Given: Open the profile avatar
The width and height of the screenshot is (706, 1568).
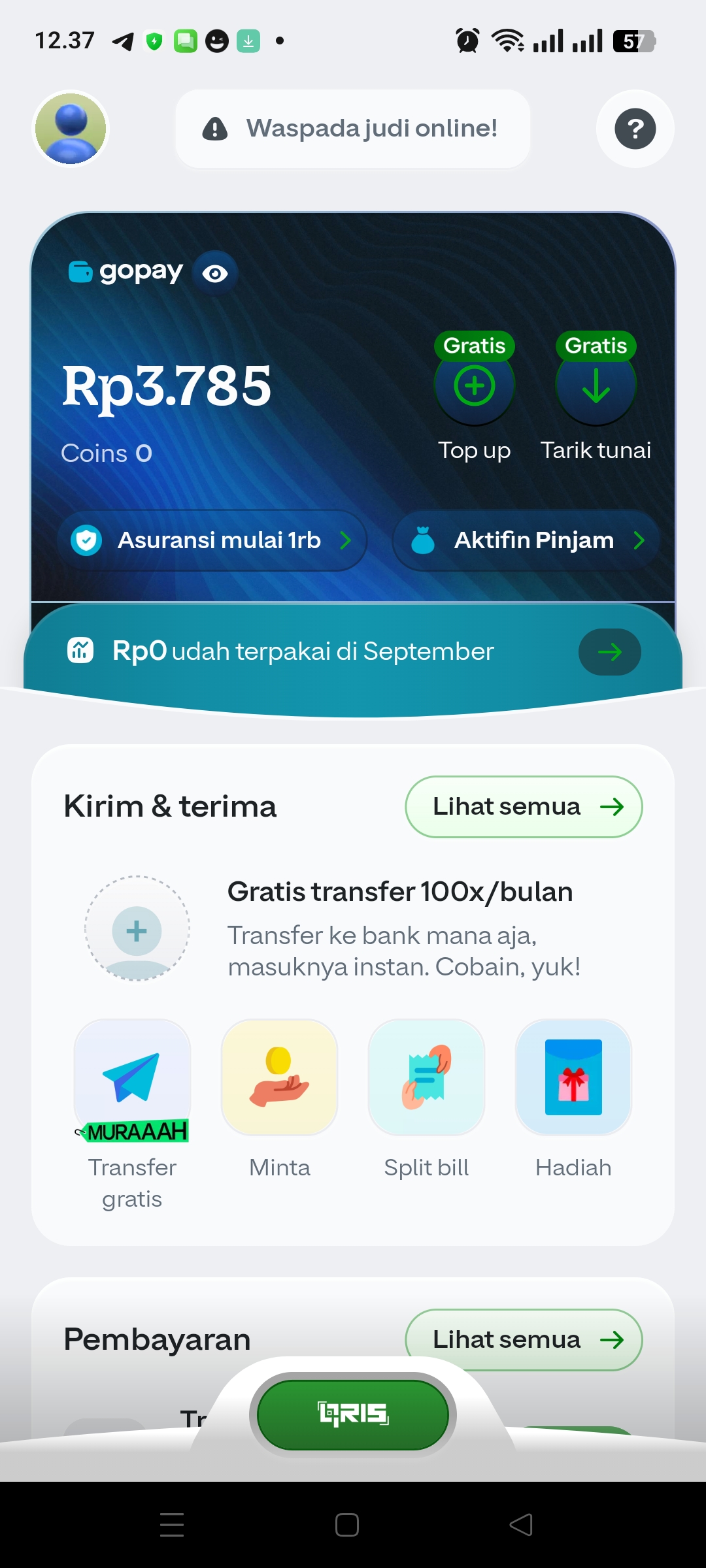Looking at the screenshot, I should point(71,128).
